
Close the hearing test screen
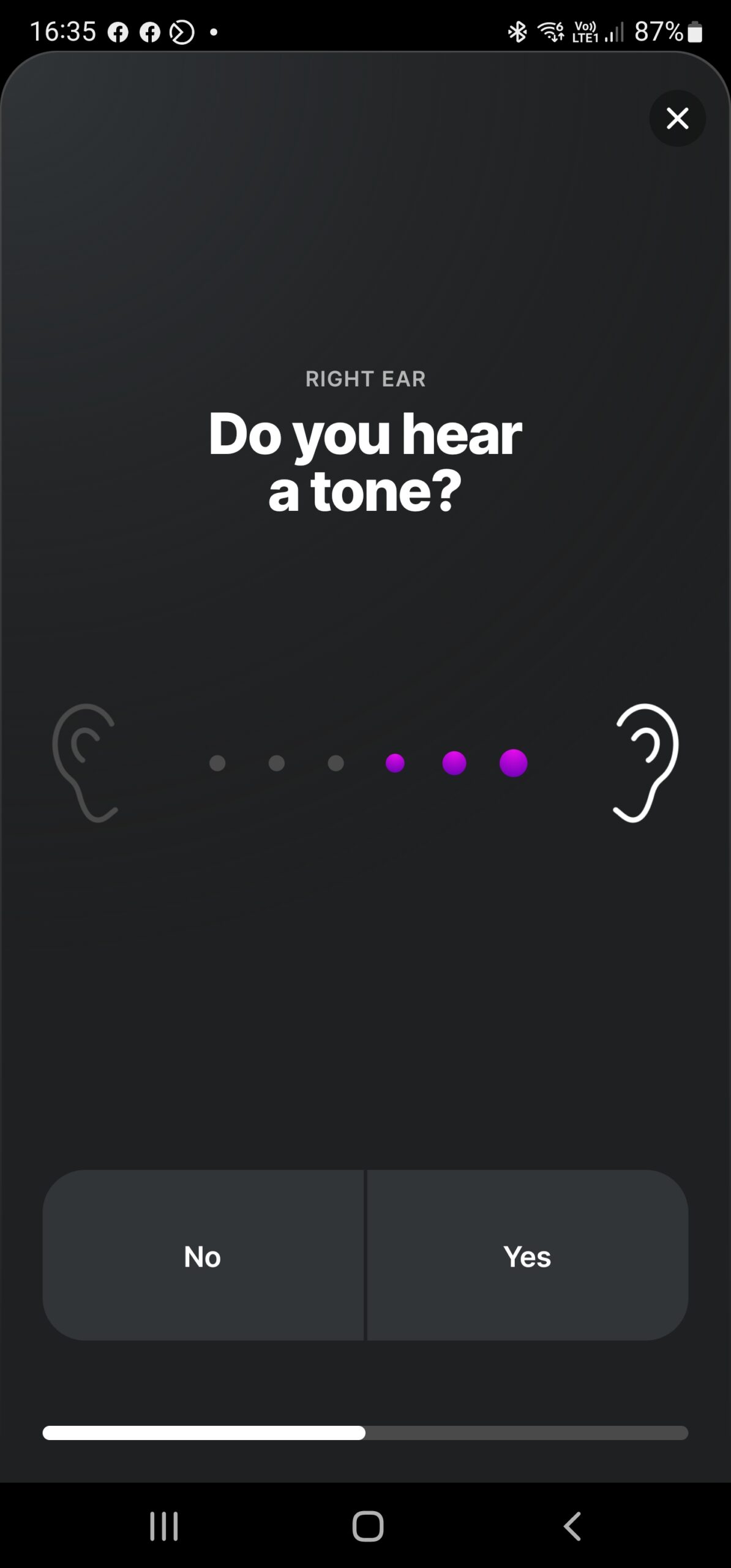click(677, 118)
